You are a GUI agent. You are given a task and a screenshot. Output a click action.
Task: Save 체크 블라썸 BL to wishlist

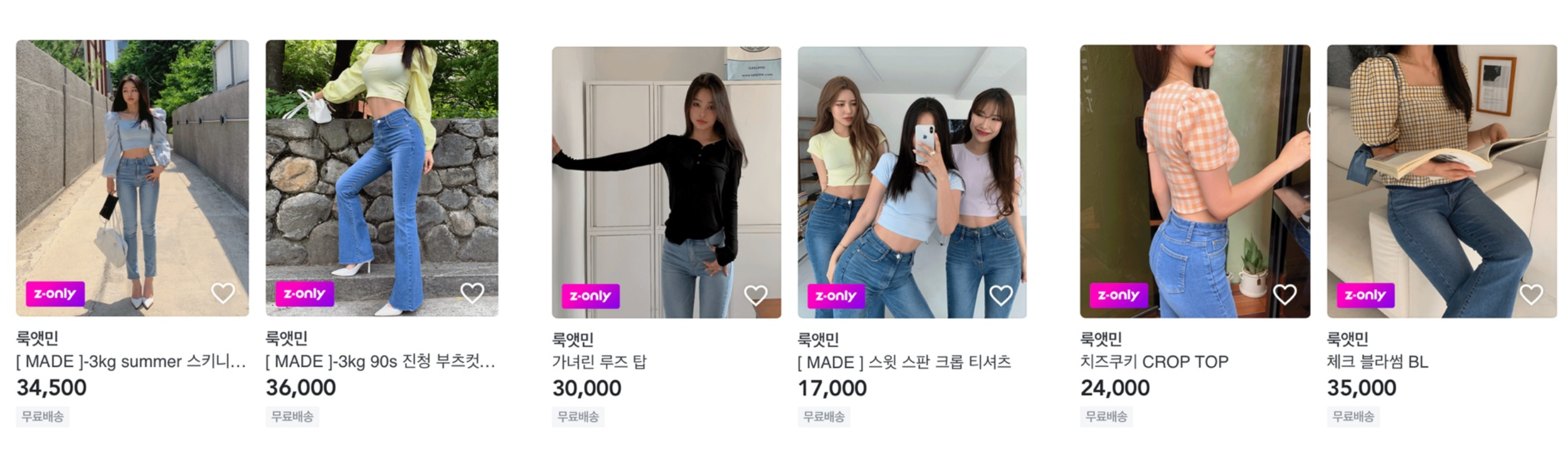click(x=1531, y=294)
